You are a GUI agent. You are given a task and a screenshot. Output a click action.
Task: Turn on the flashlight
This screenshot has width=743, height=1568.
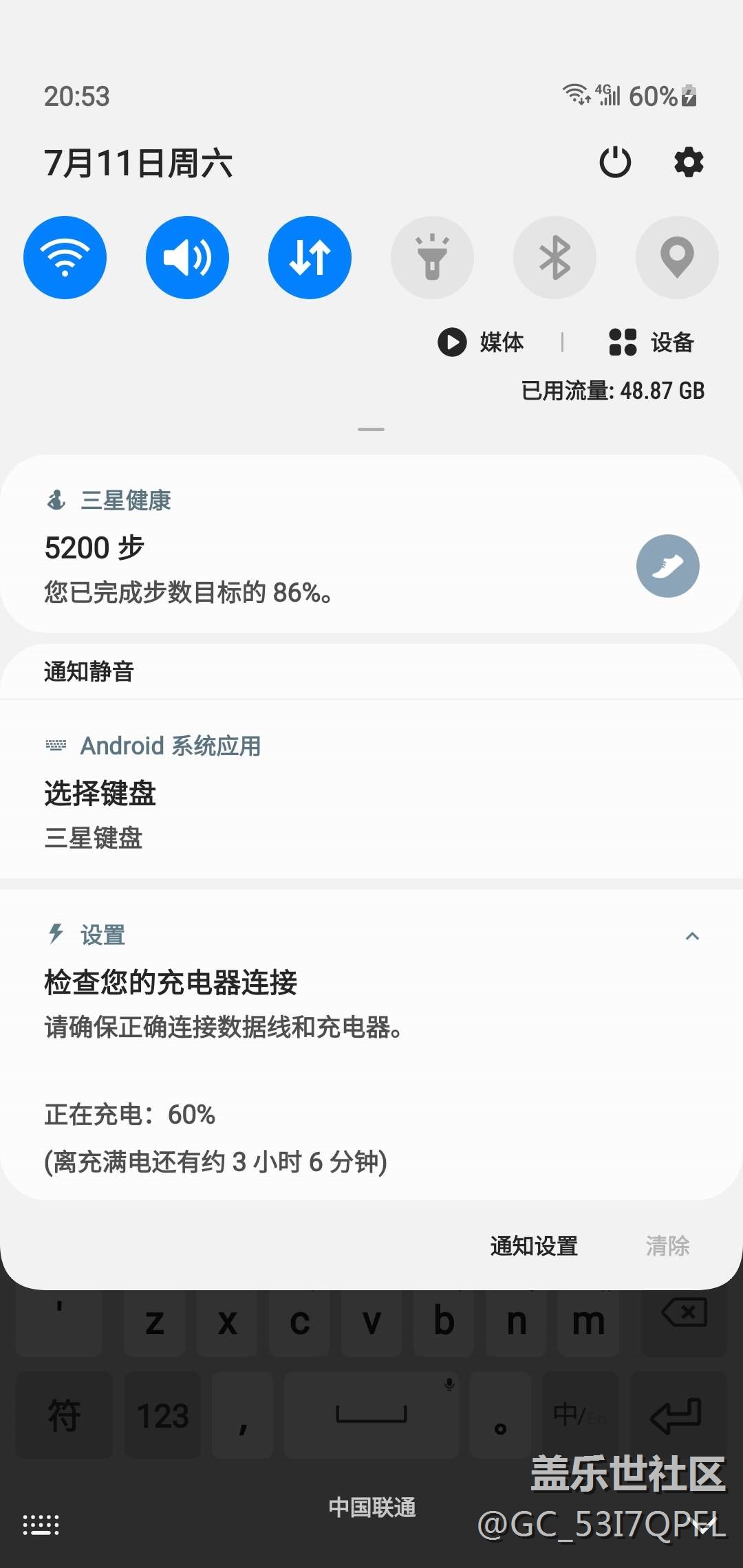pos(432,258)
